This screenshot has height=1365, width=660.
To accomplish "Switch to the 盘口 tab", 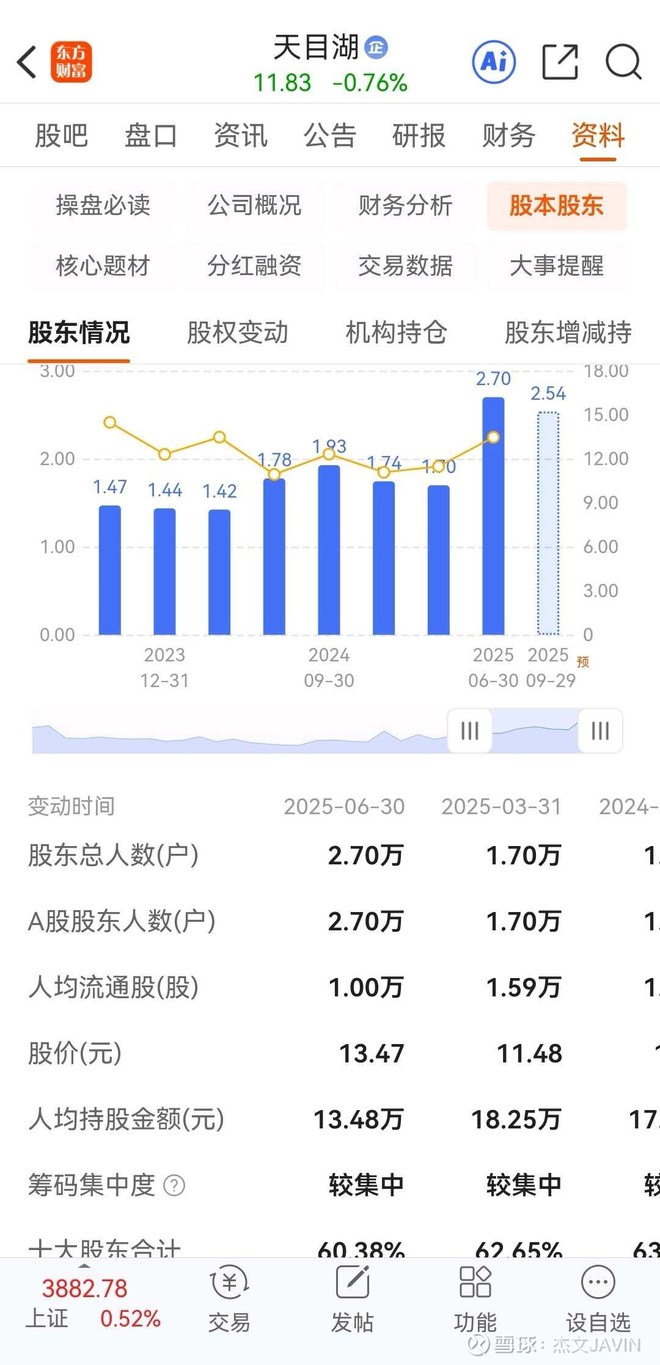I will click(x=151, y=135).
